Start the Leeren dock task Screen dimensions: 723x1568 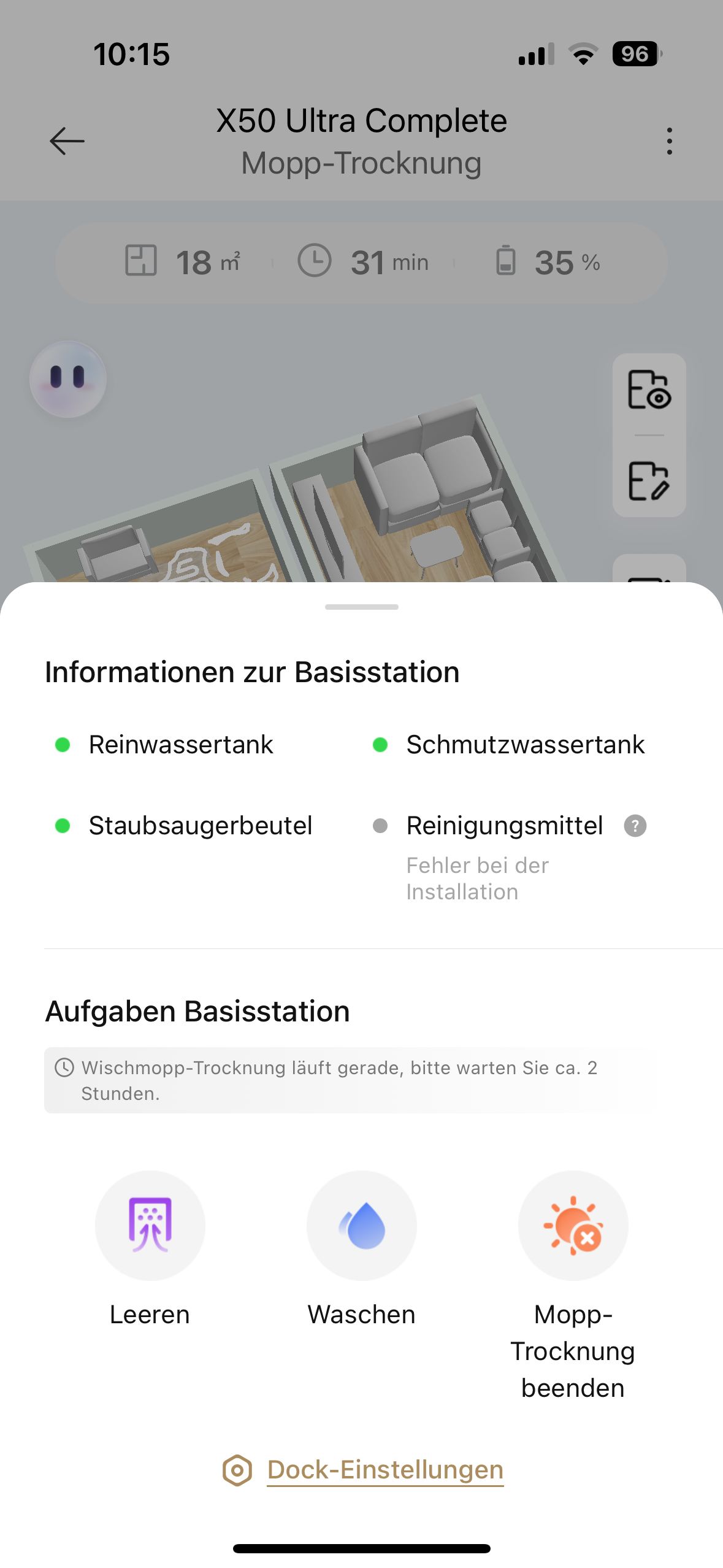pos(150,1226)
